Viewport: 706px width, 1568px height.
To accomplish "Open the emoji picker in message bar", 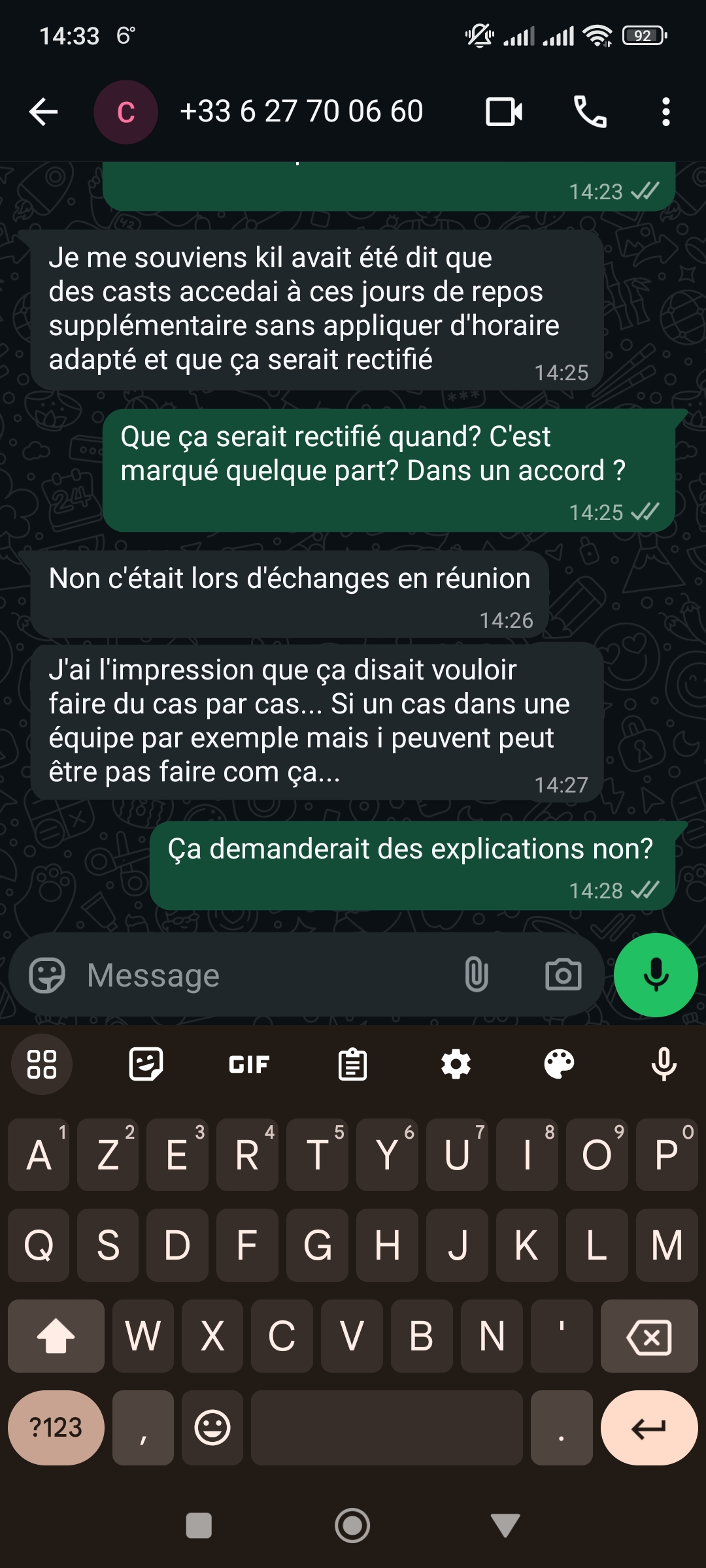I will coord(47,975).
